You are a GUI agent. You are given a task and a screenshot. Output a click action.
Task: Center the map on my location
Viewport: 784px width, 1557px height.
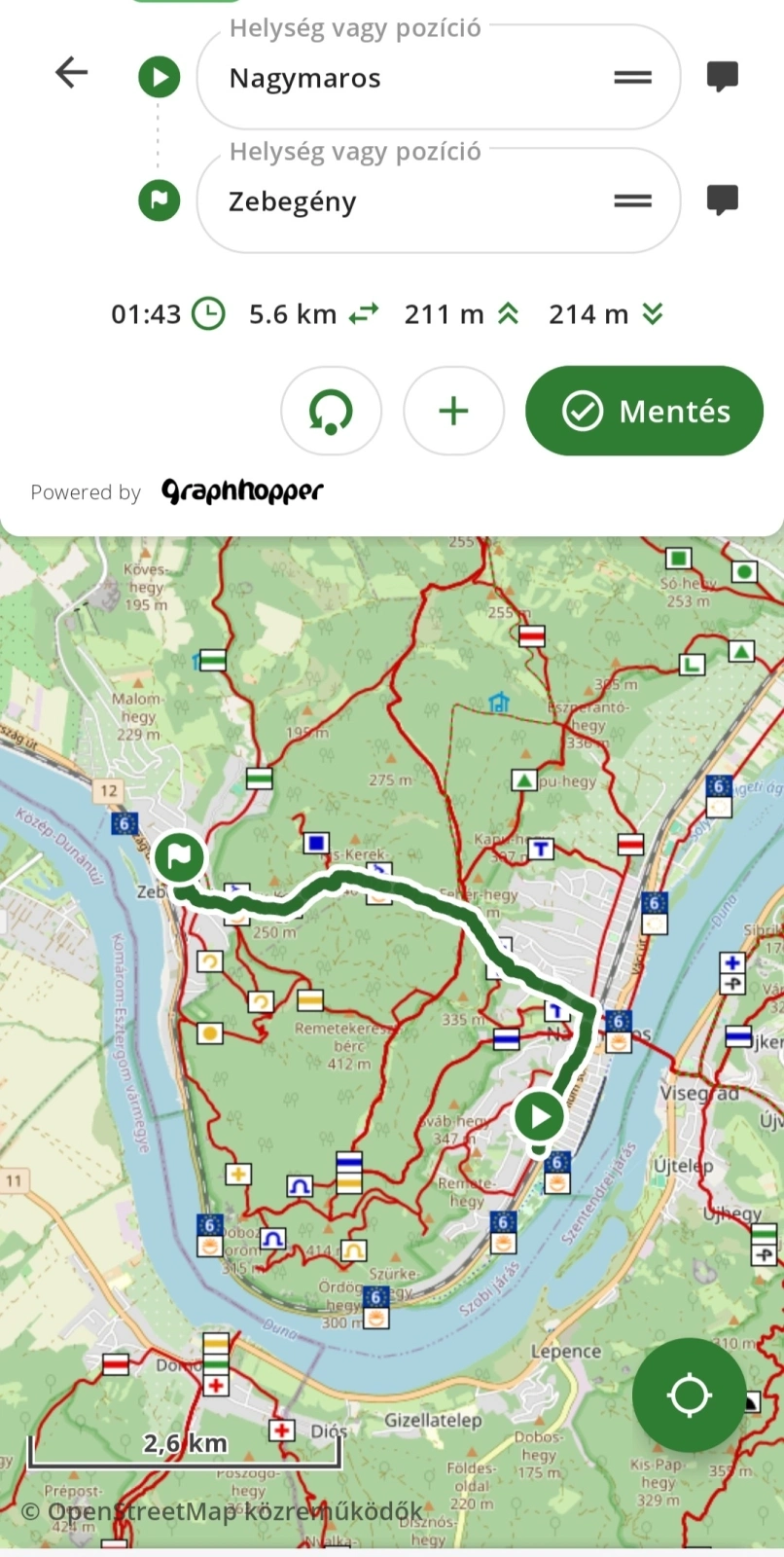(689, 1394)
